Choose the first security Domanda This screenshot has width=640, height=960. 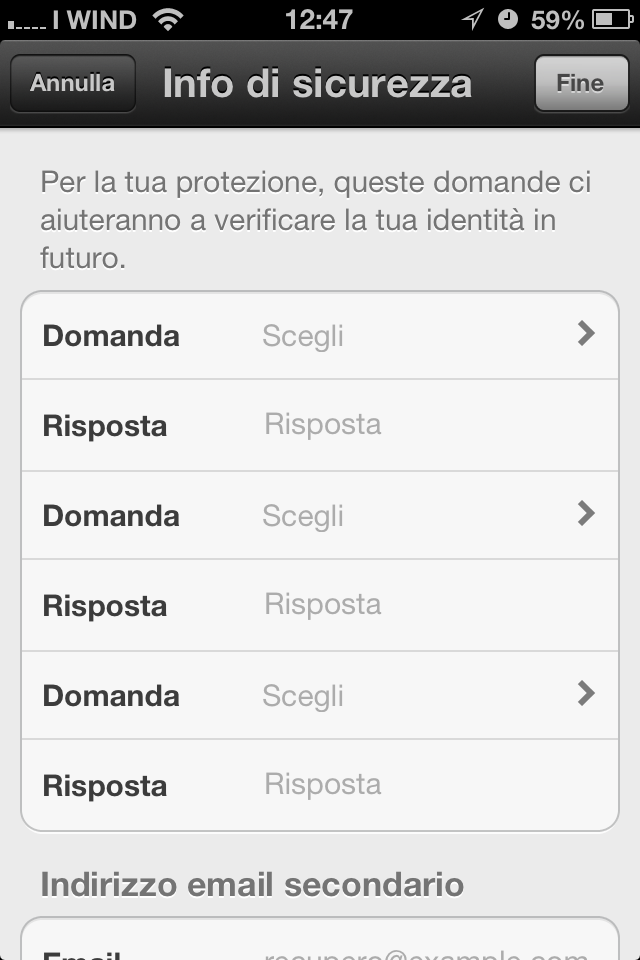pos(320,335)
